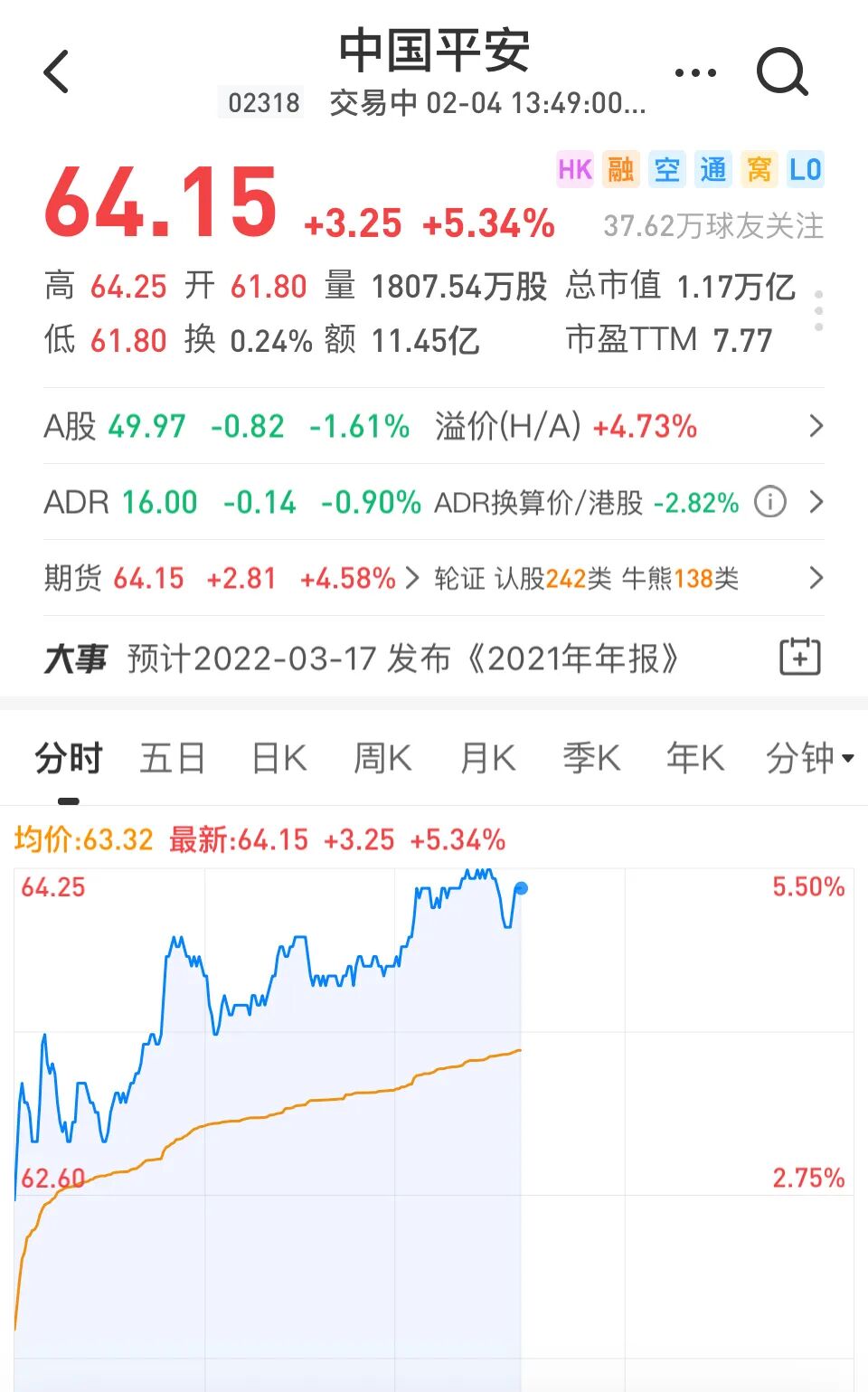Viewport: 868px width, 1392px height.
Task: Expand the 分钟 interval dropdown
Action: (x=810, y=758)
